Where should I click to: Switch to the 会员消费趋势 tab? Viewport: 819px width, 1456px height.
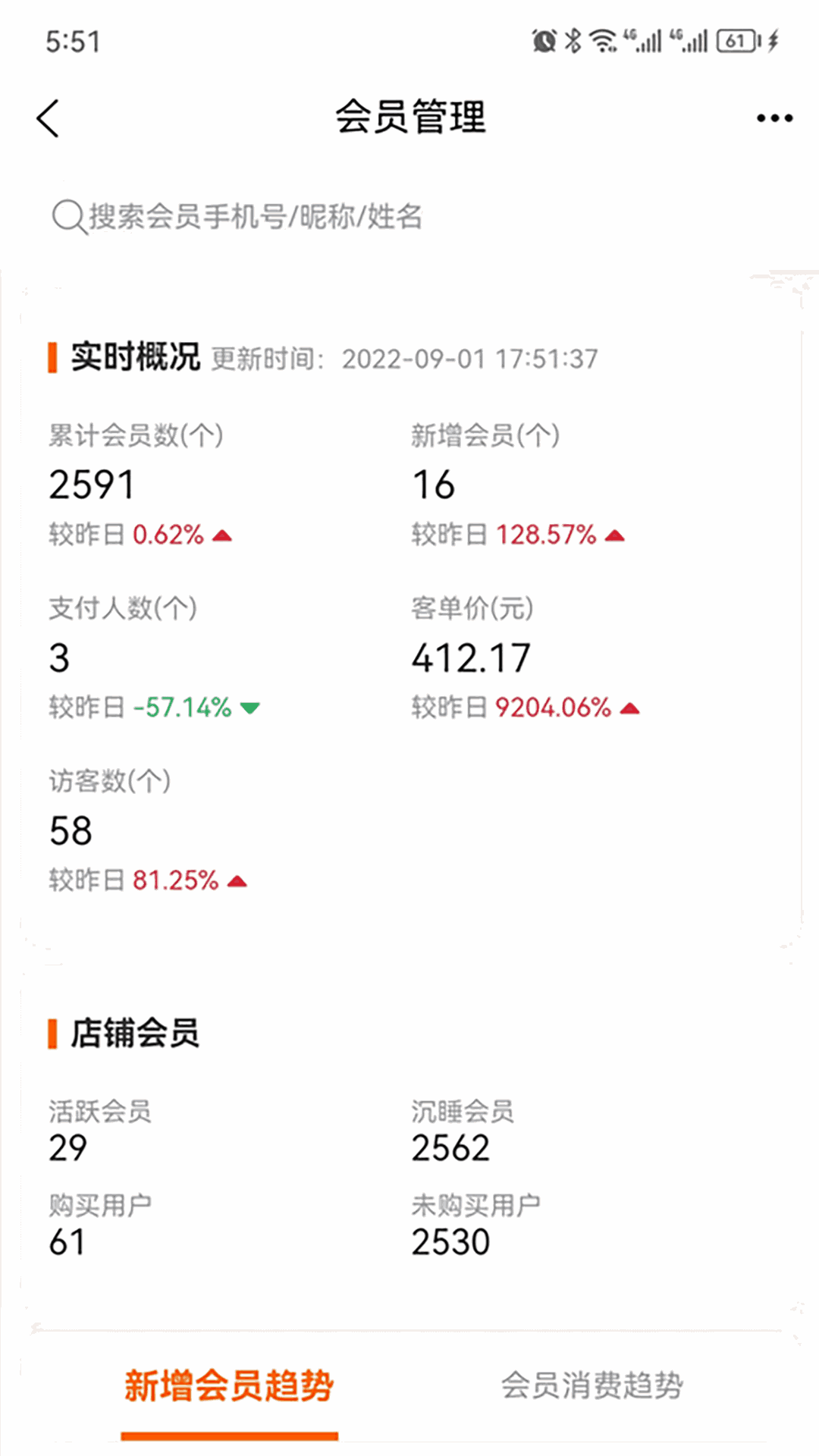coord(591,1386)
